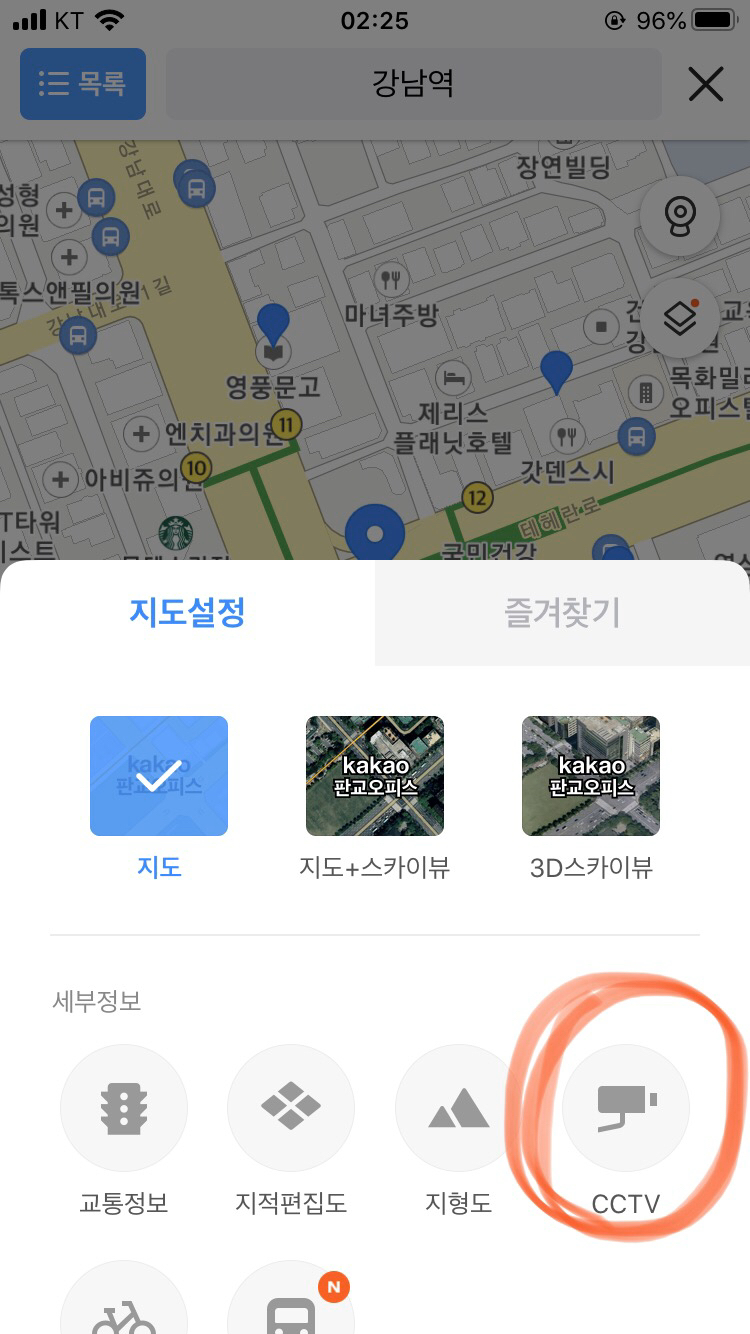Turn on 지적편집도 overlay
This screenshot has height=1334, width=750.
tap(291, 1108)
